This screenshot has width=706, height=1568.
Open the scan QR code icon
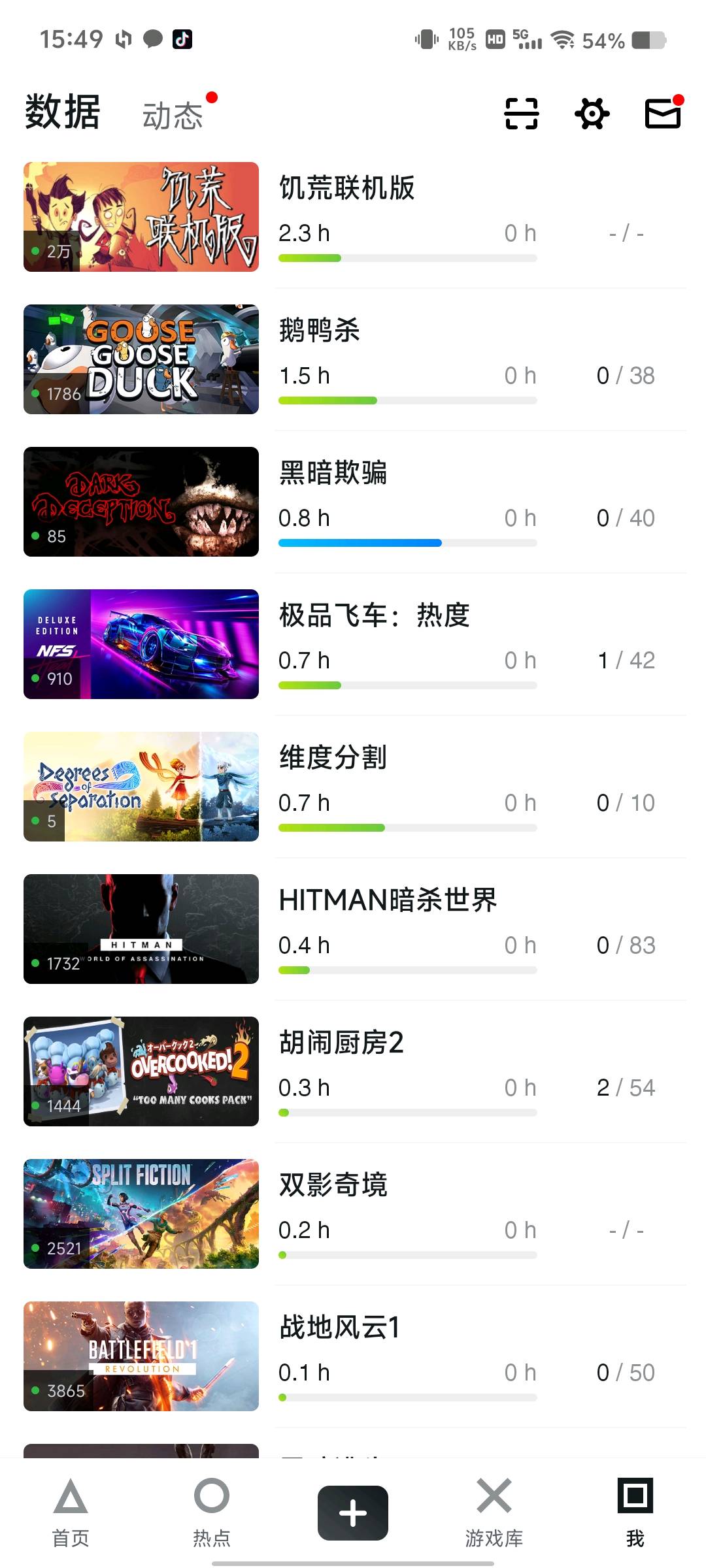(x=521, y=114)
